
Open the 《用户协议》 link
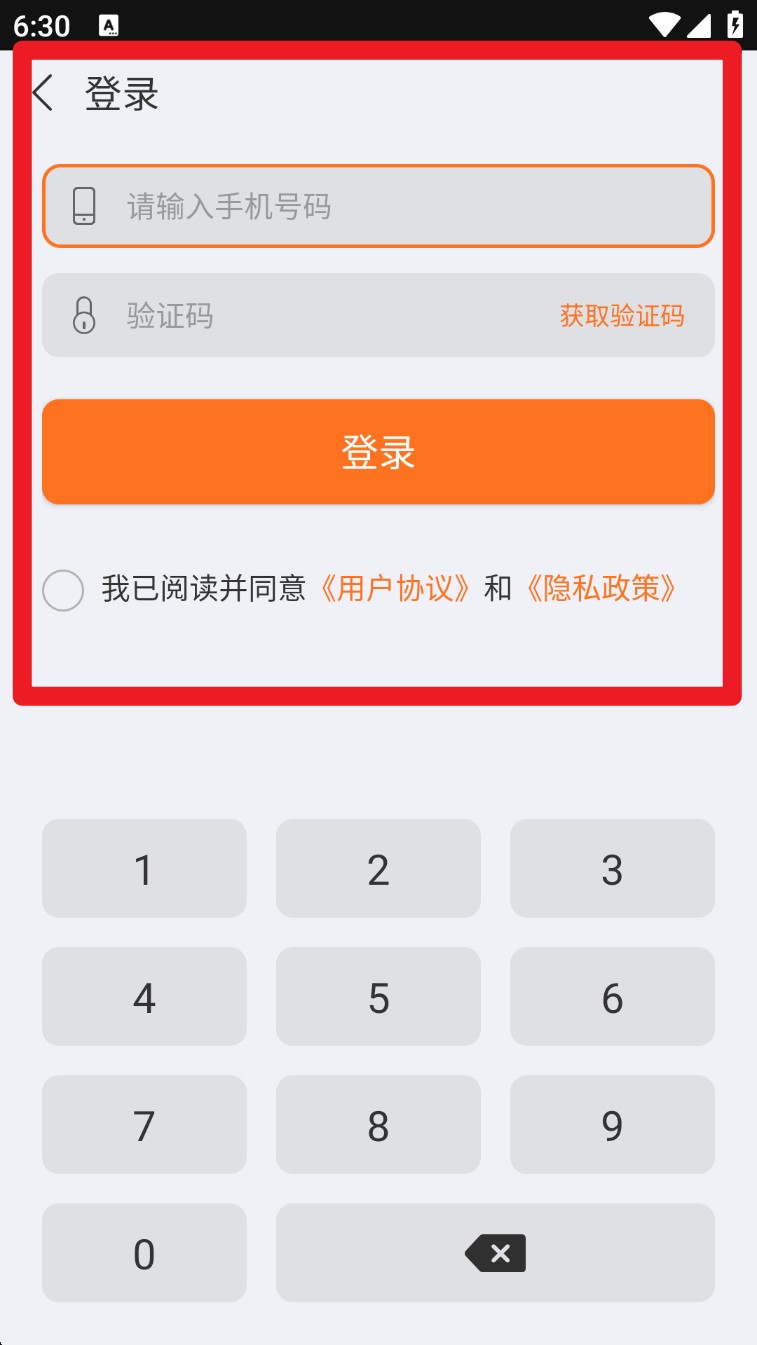(396, 588)
